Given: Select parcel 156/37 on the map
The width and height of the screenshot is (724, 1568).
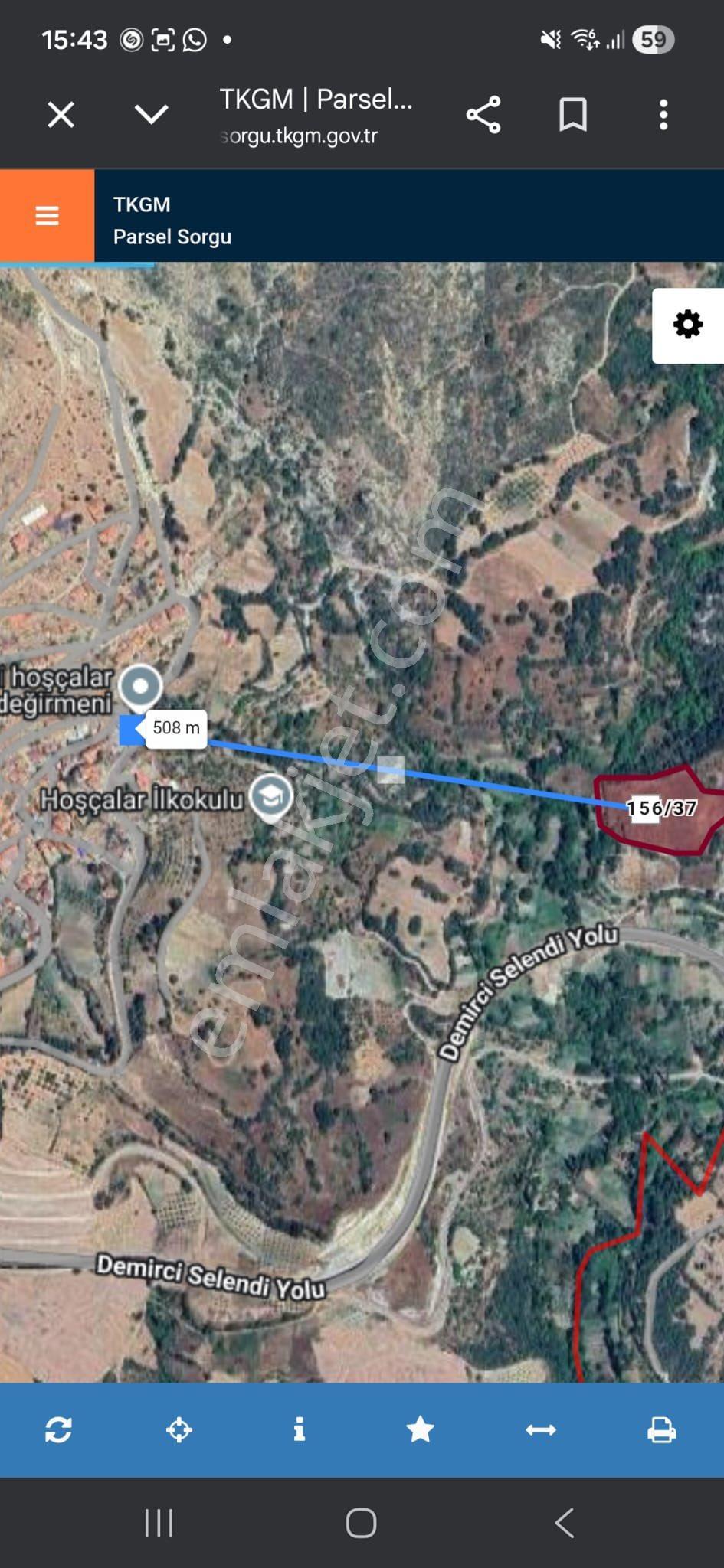Looking at the screenshot, I should pos(660,808).
